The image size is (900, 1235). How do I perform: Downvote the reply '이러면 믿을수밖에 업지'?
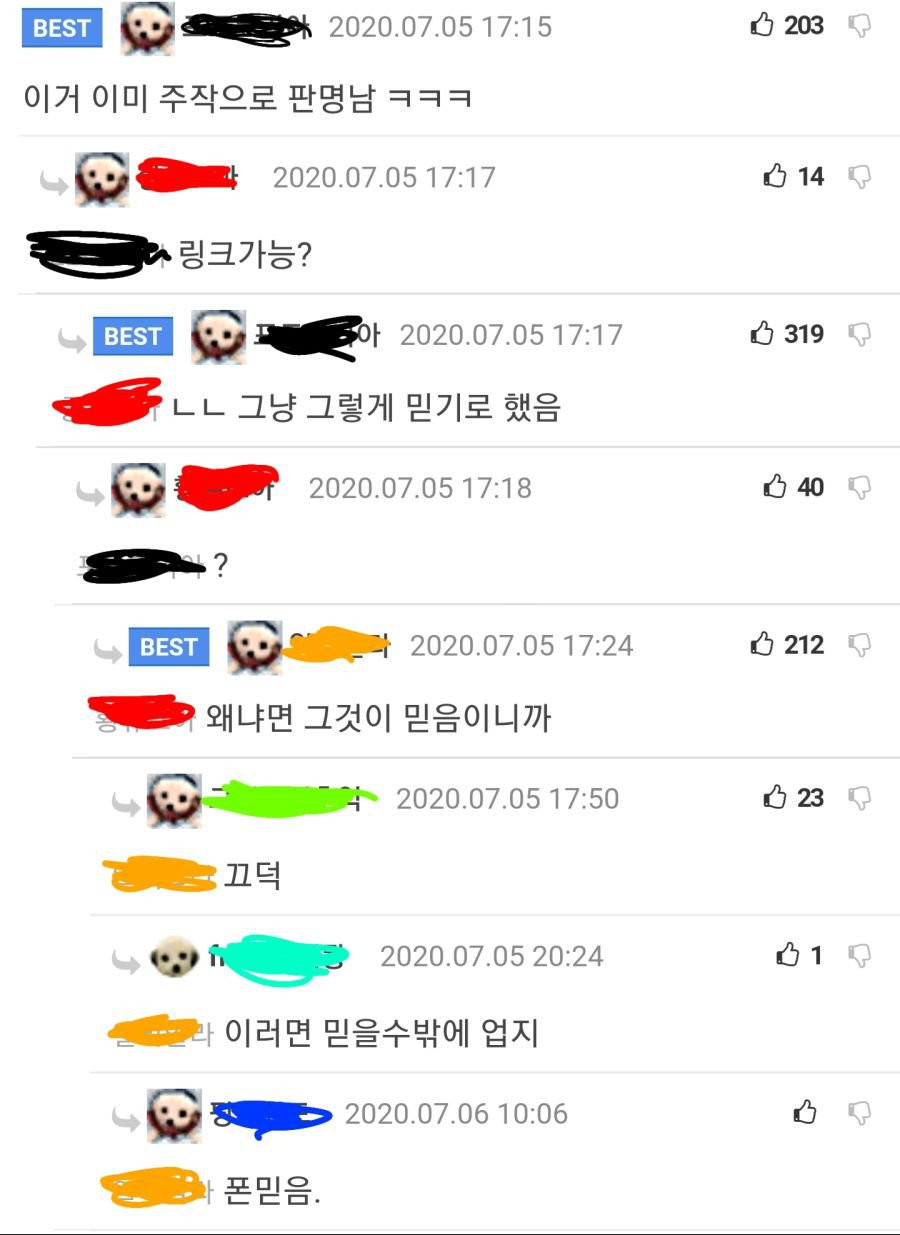[x=859, y=956]
